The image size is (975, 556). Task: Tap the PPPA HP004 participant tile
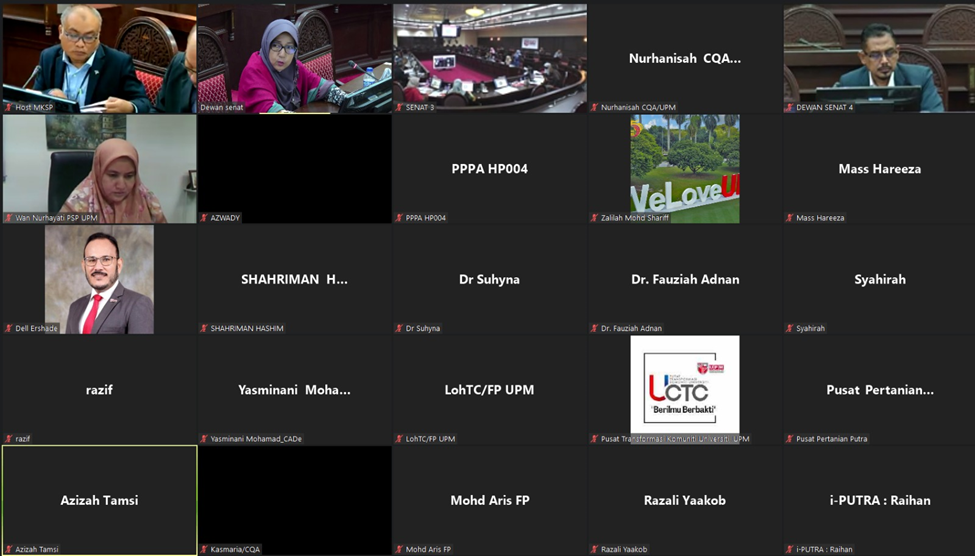tap(489, 168)
